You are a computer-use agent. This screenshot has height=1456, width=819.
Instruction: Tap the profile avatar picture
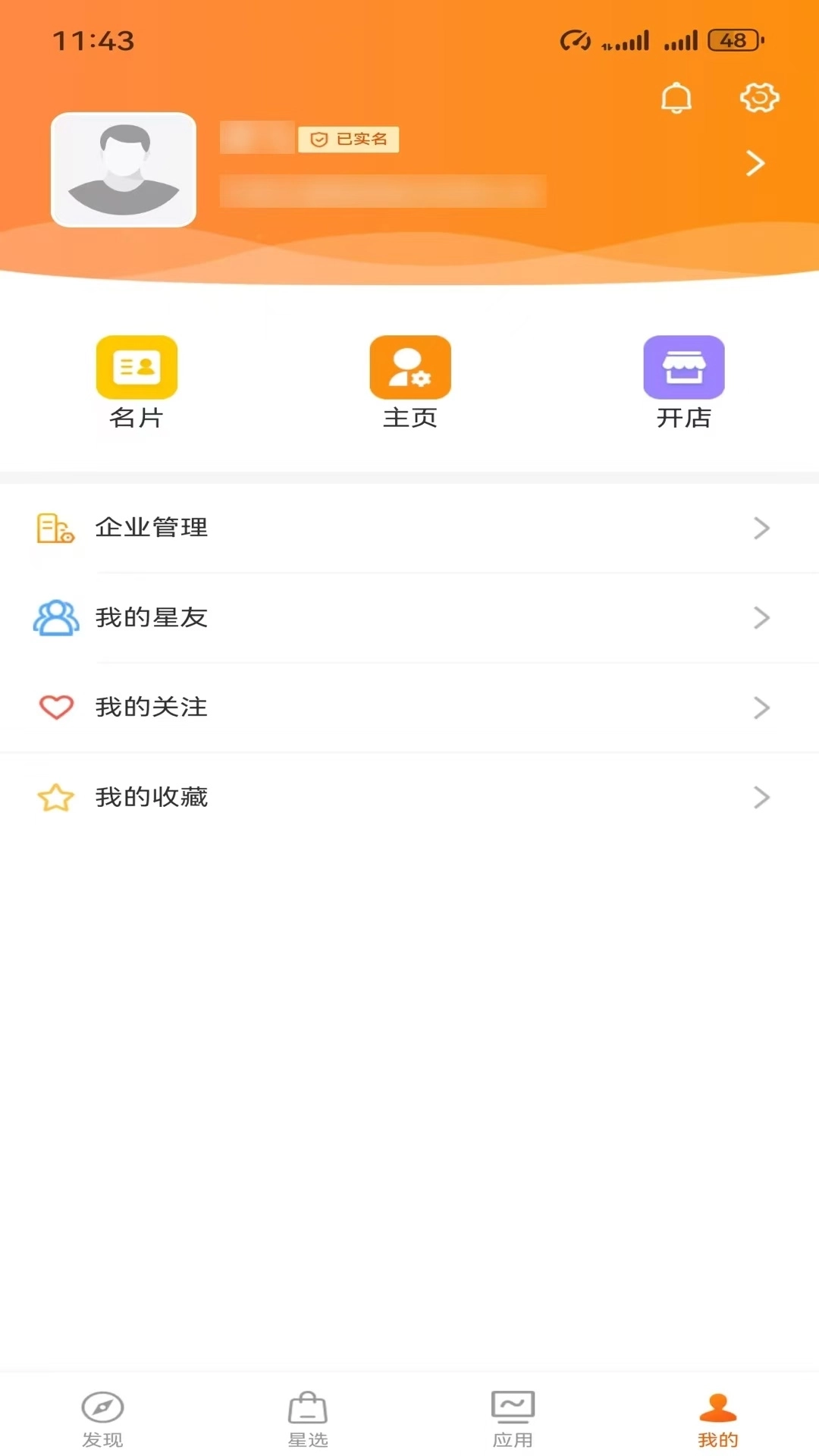coord(124,170)
